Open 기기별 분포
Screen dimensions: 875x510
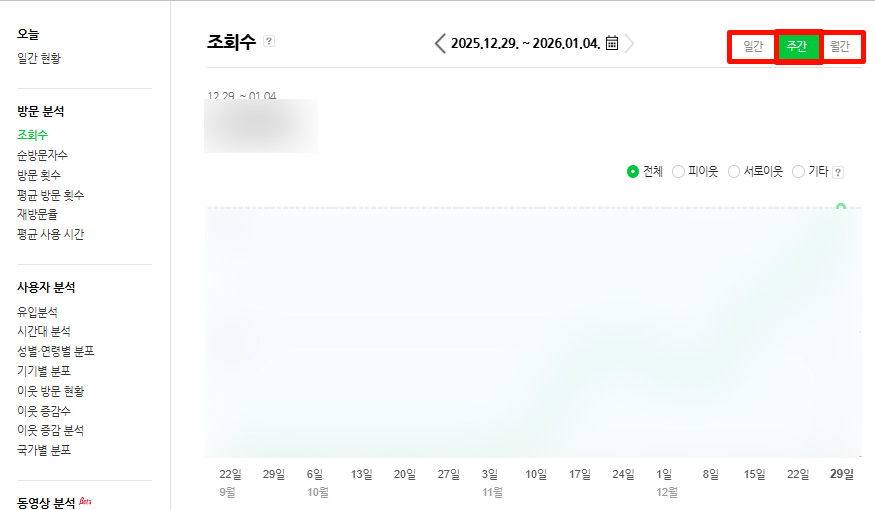point(43,371)
